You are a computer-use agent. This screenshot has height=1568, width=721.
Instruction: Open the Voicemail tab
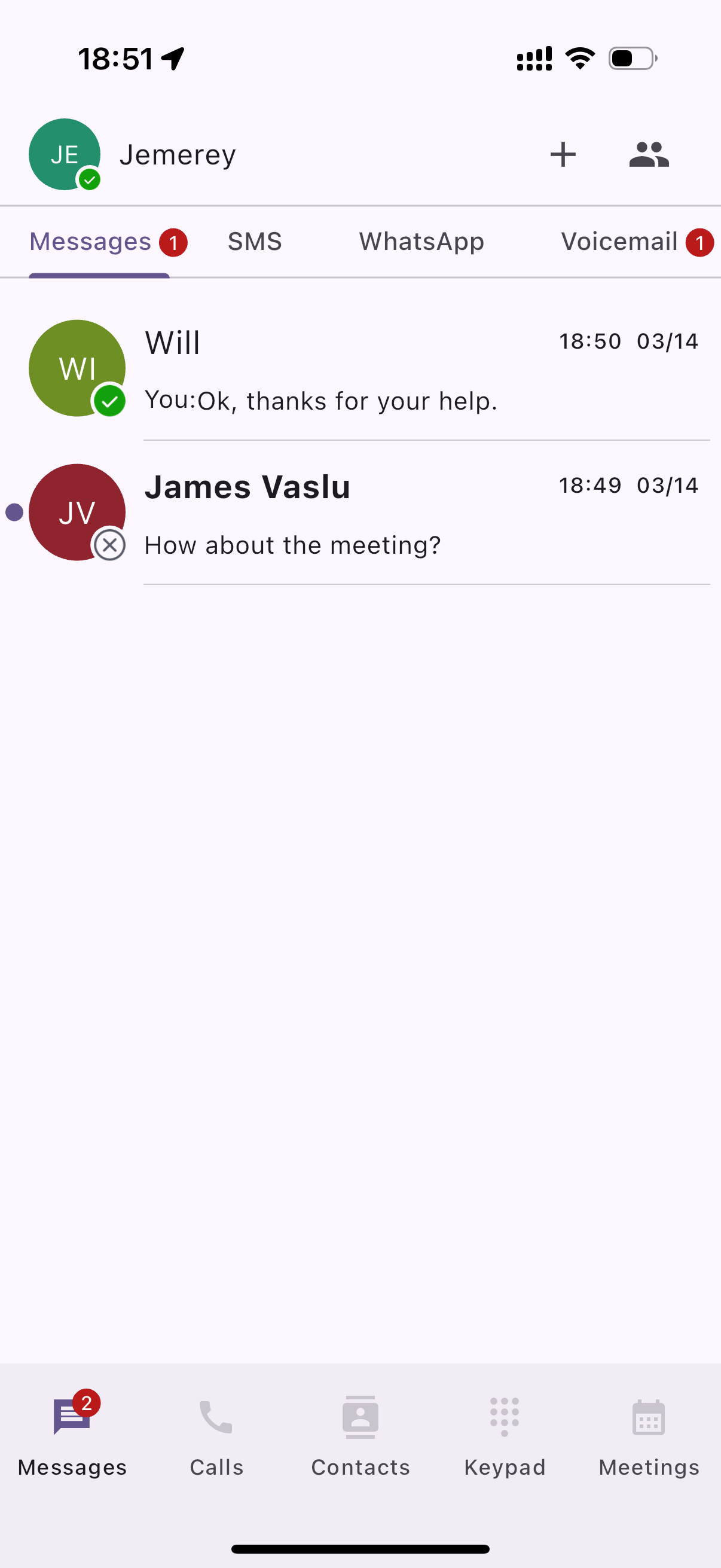619,242
